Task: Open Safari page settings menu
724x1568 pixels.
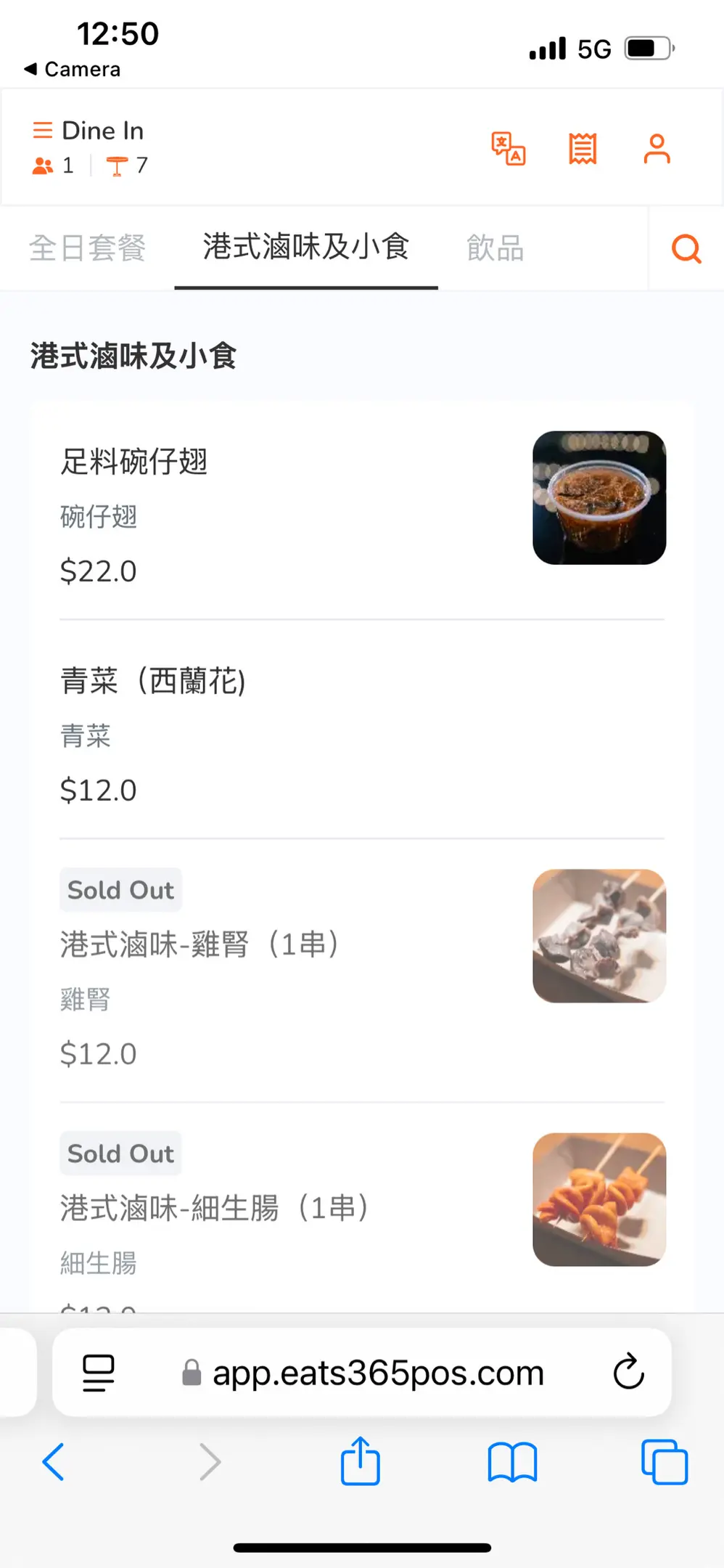Action: (x=99, y=1372)
